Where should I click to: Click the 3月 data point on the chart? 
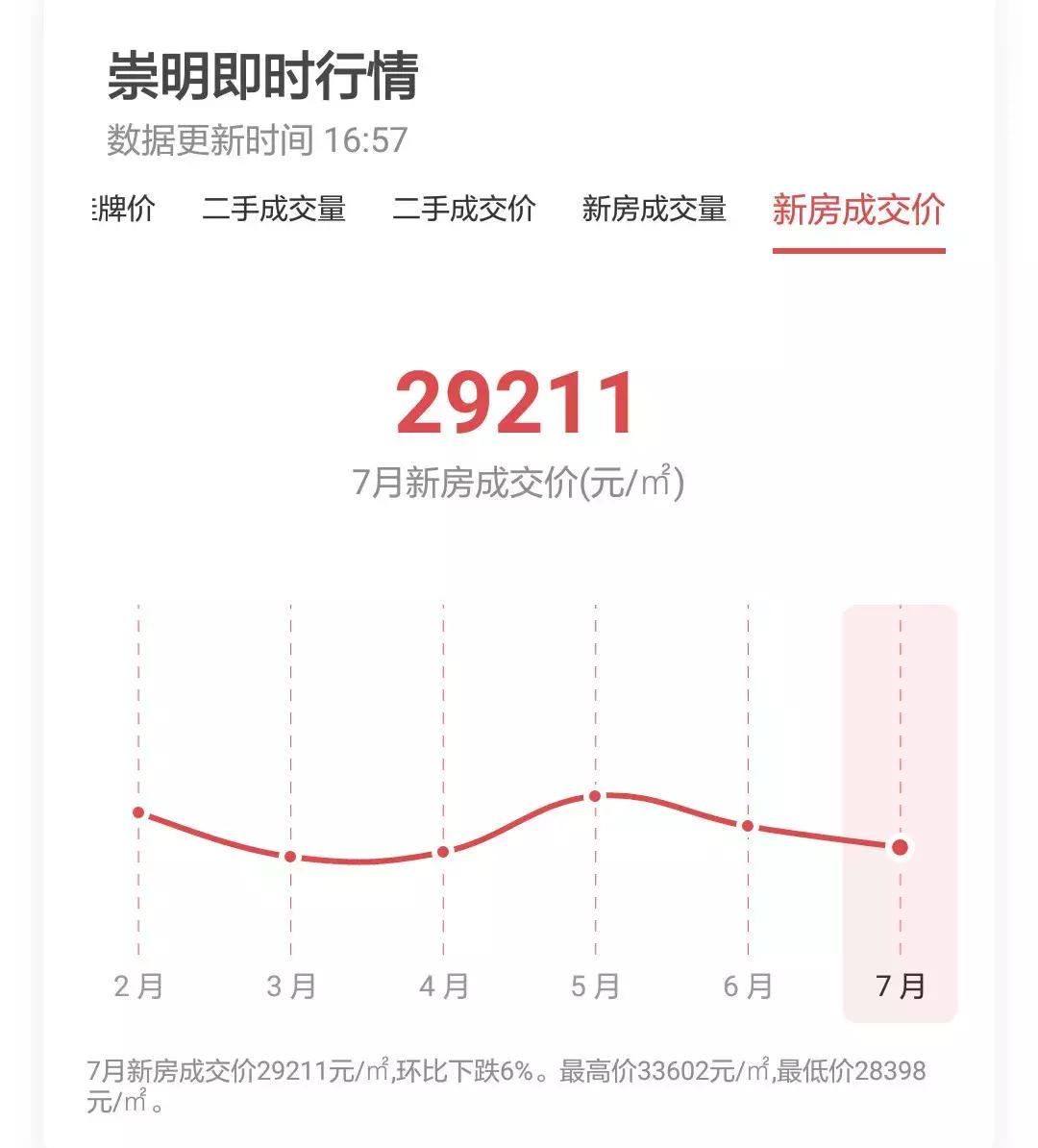(x=288, y=857)
